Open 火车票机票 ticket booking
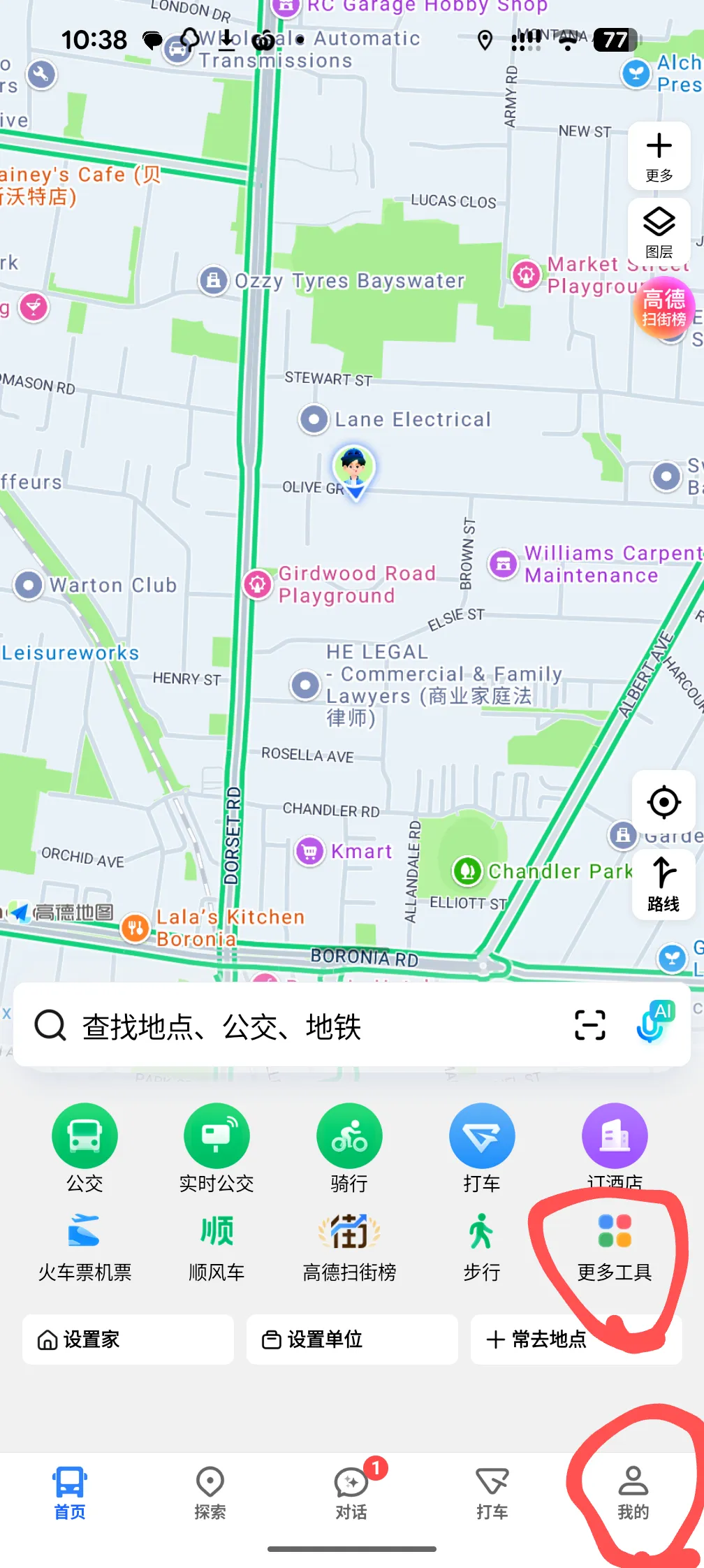The height and width of the screenshot is (1568, 704). point(85,1247)
